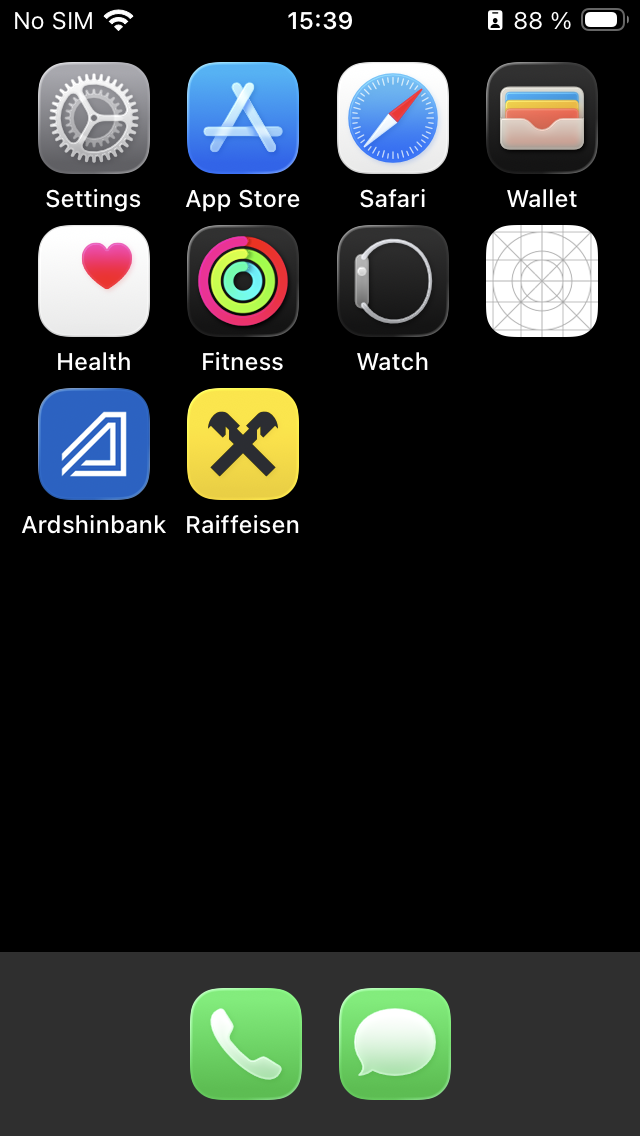The height and width of the screenshot is (1136, 640).
Task: Open the Phone app in the dock
Action: [x=246, y=1044]
